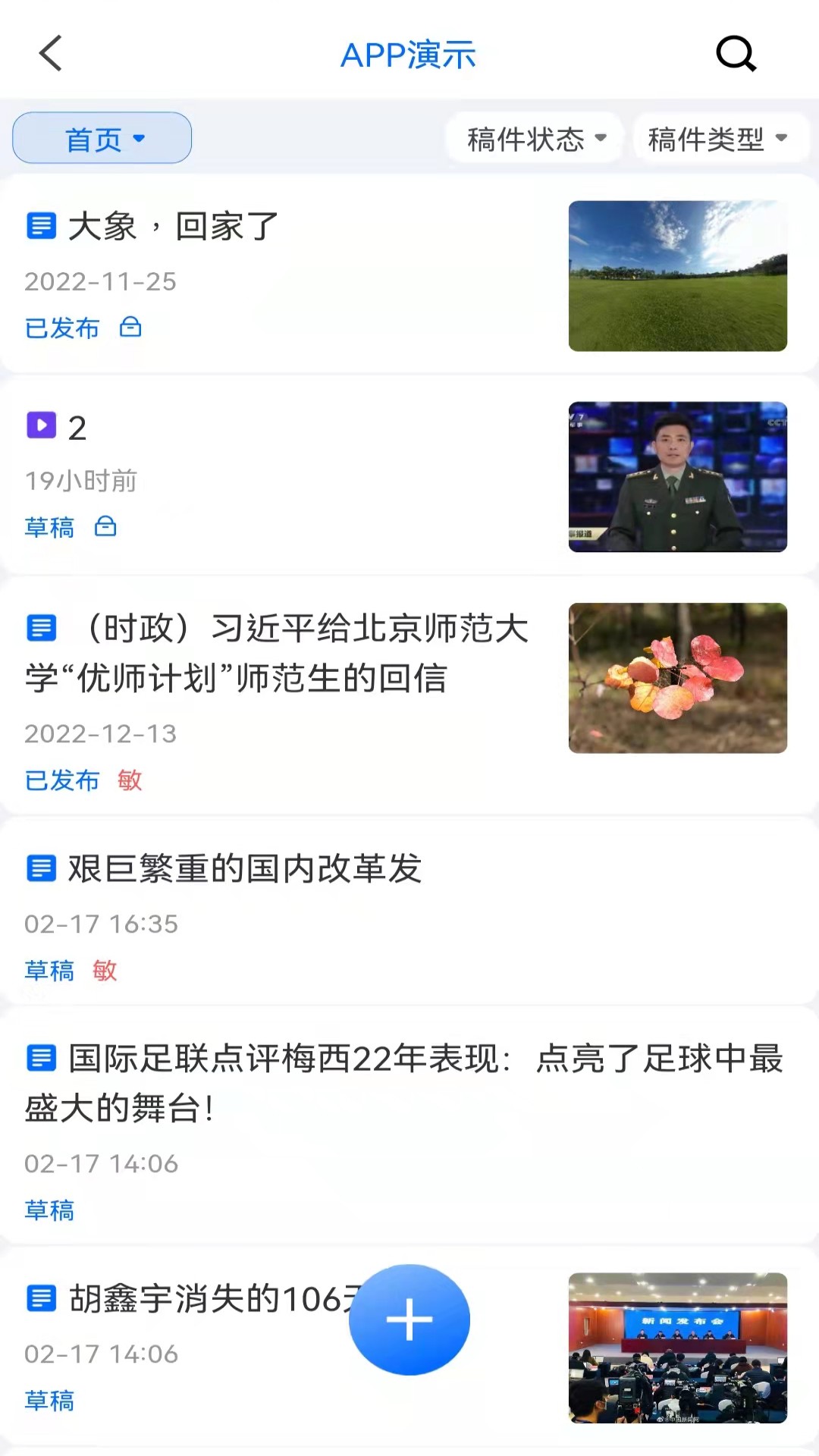The height and width of the screenshot is (1456, 819).
Task: Select the video icon on article 2
Action: tap(42, 426)
